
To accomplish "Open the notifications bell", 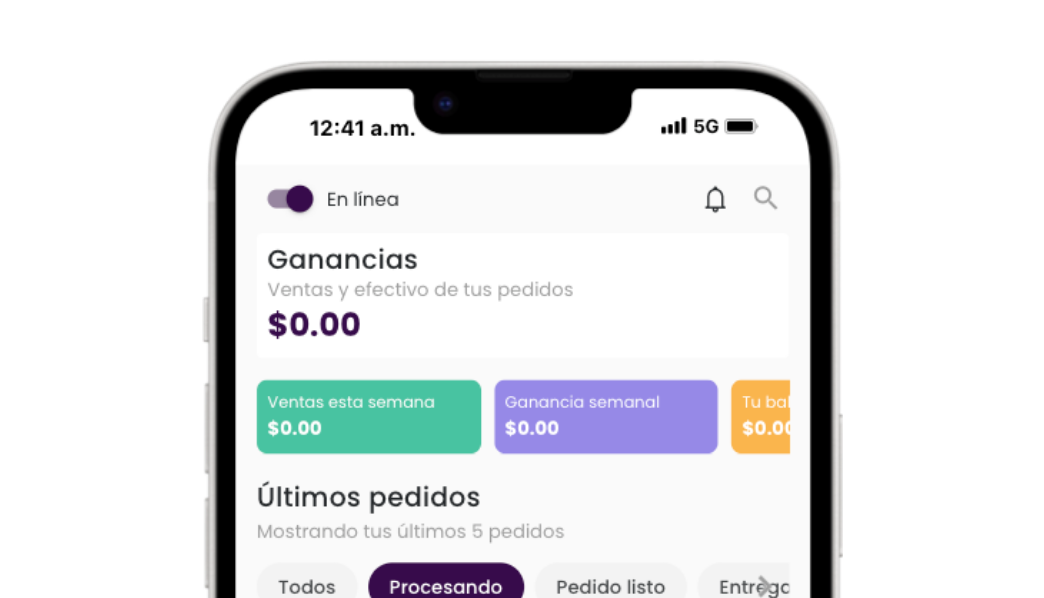I will [715, 200].
